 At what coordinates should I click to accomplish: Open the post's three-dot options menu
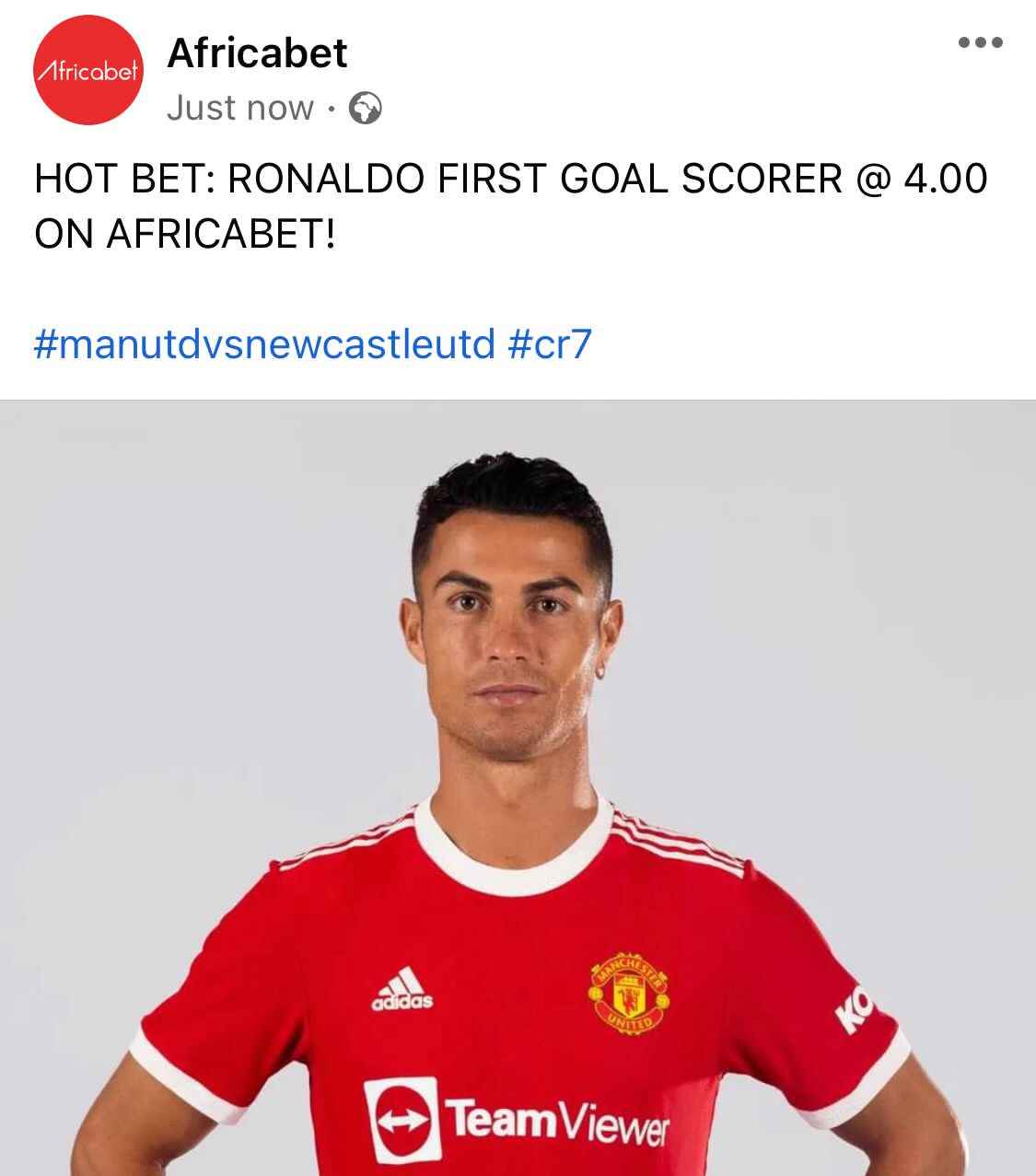tap(980, 42)
